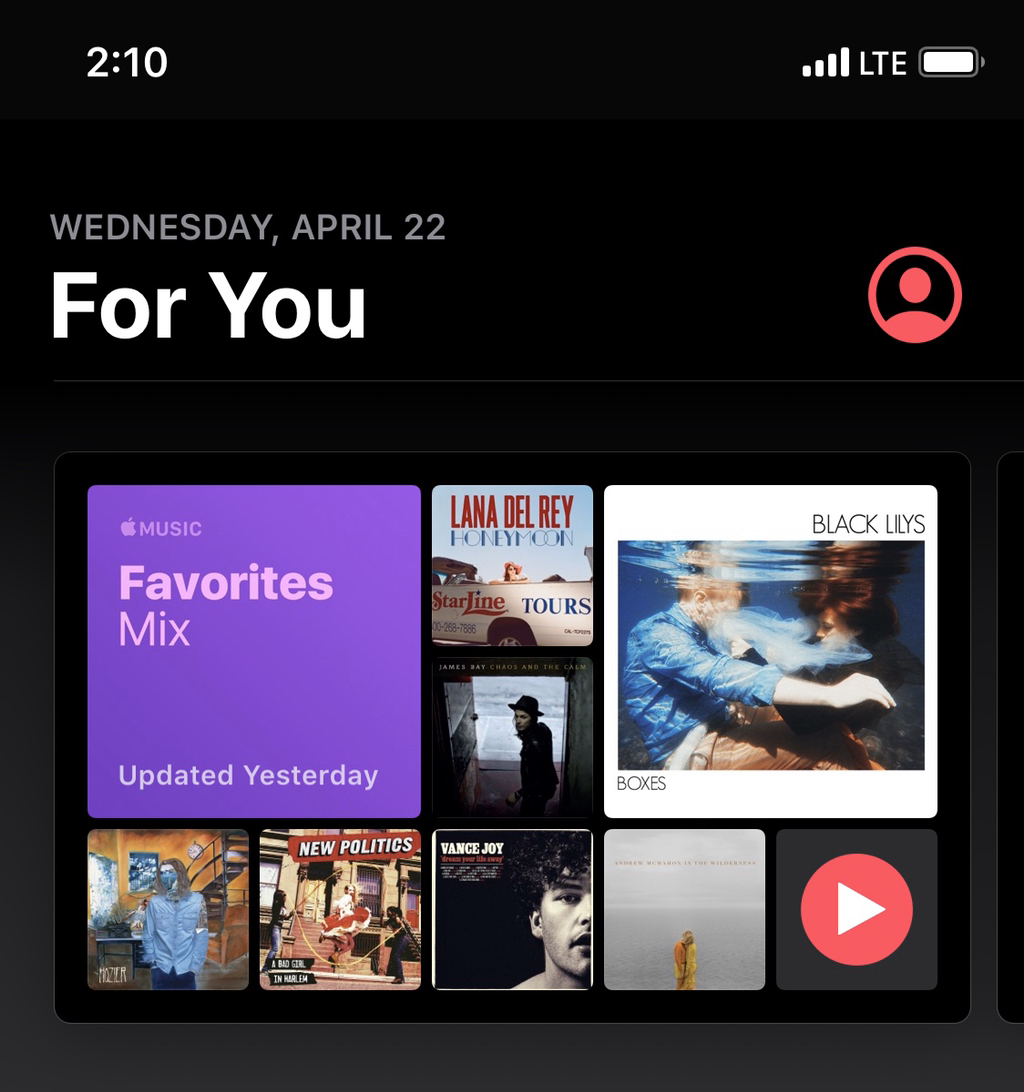Open the account profile icon
This screenshot has width=1024, height=1092.
click(x=914, y=295)
